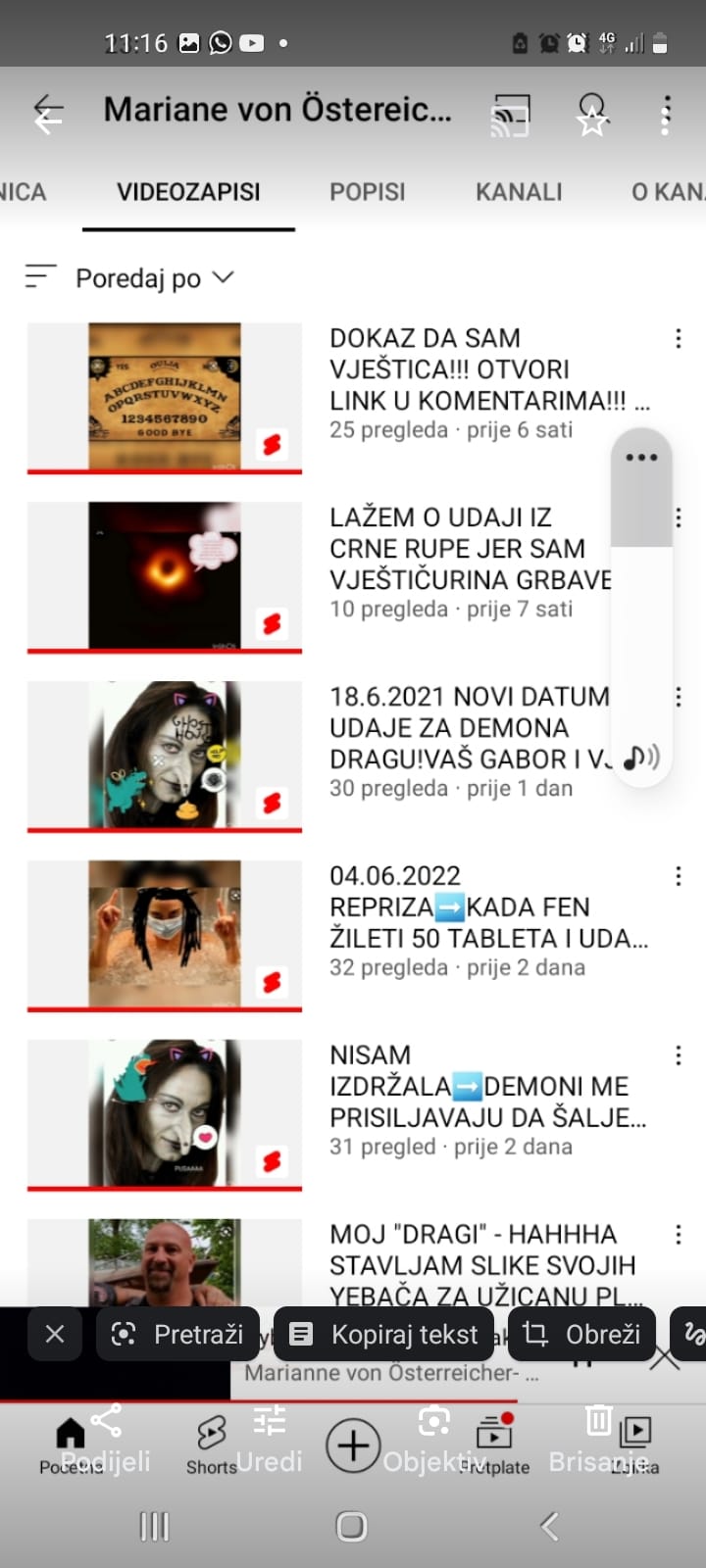This screenshot has height=1568, width=706.
Task: Show options for 04.06.2022 REPRIZA video
Action: [678, 876]
